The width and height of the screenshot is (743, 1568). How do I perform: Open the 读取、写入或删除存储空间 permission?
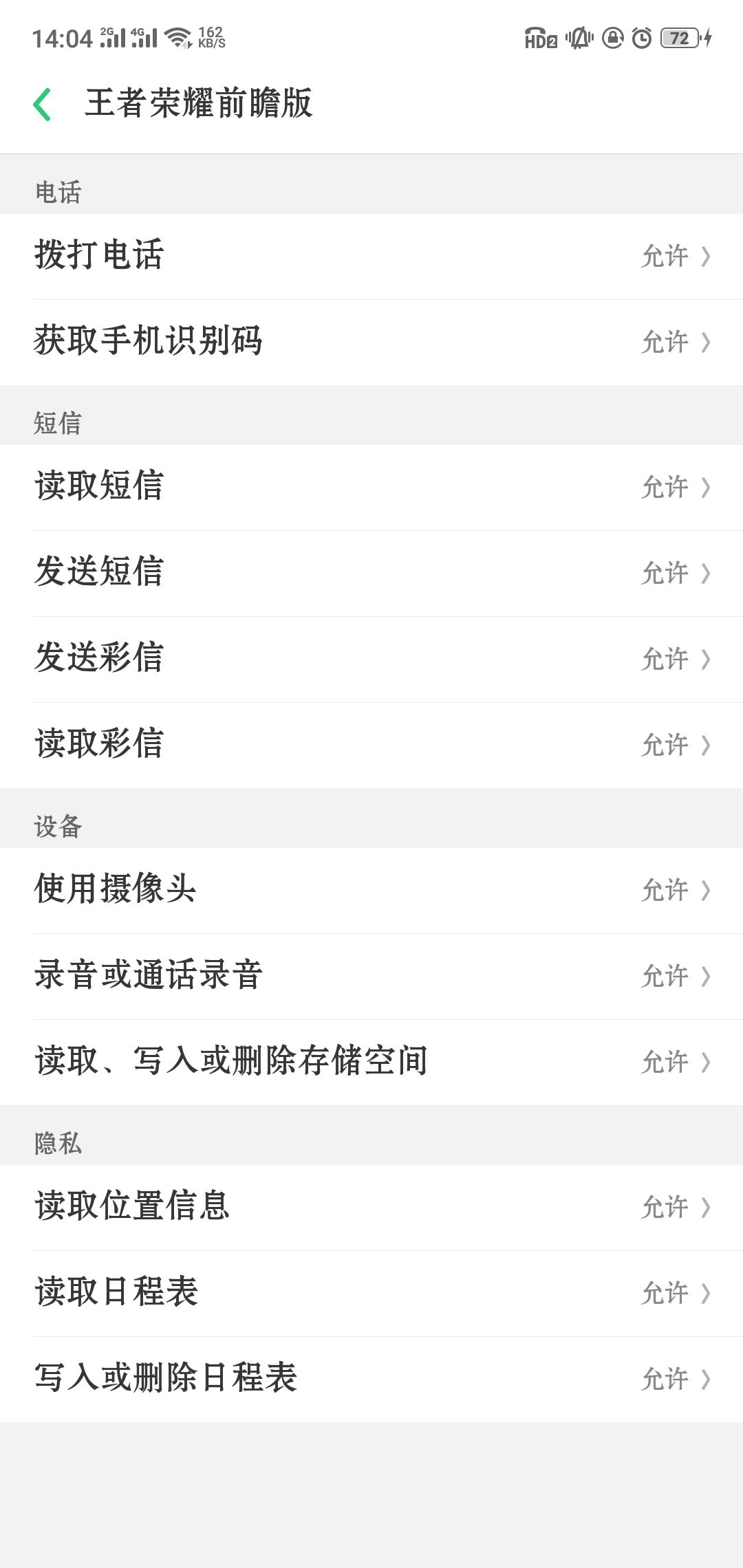point(371,1063)
